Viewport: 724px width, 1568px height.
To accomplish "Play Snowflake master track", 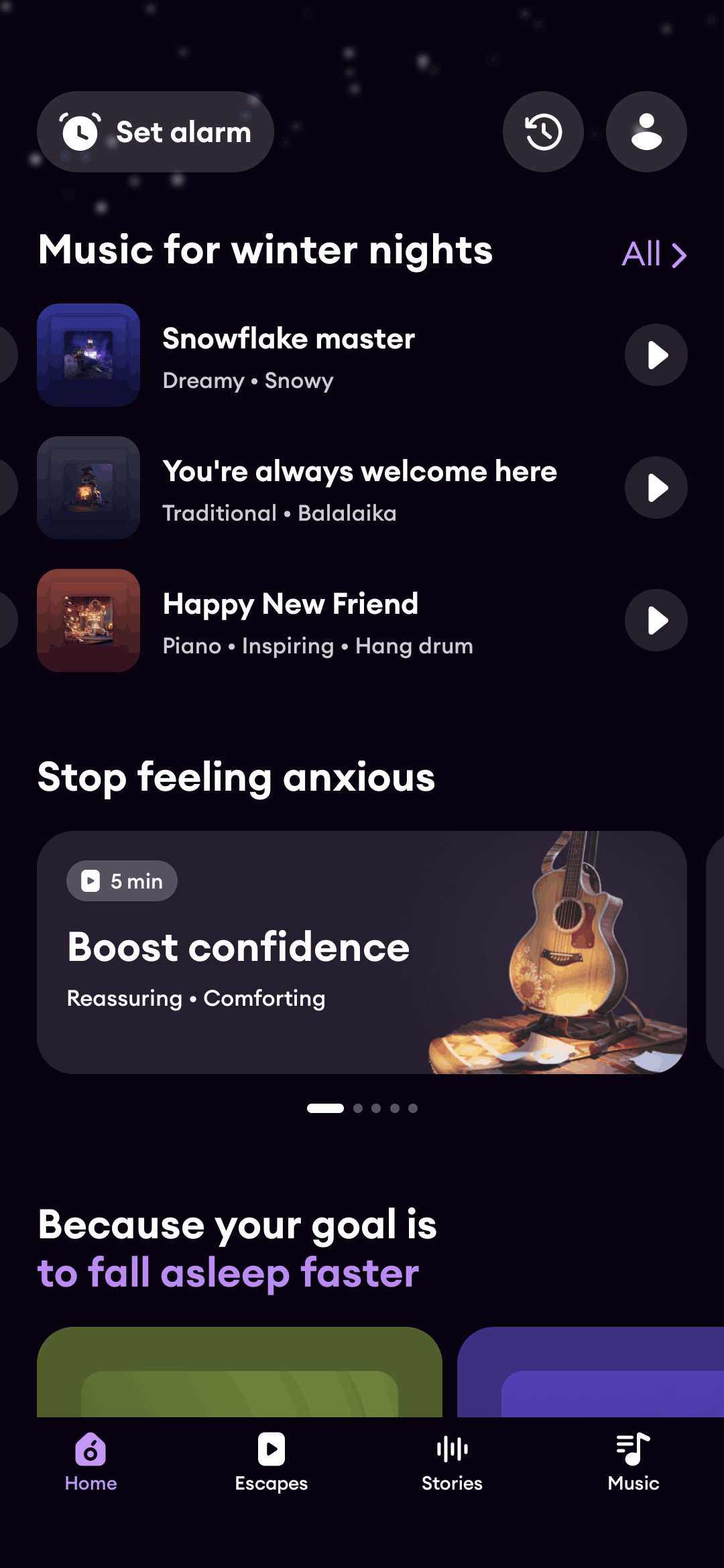I will [x=656, y=355].
